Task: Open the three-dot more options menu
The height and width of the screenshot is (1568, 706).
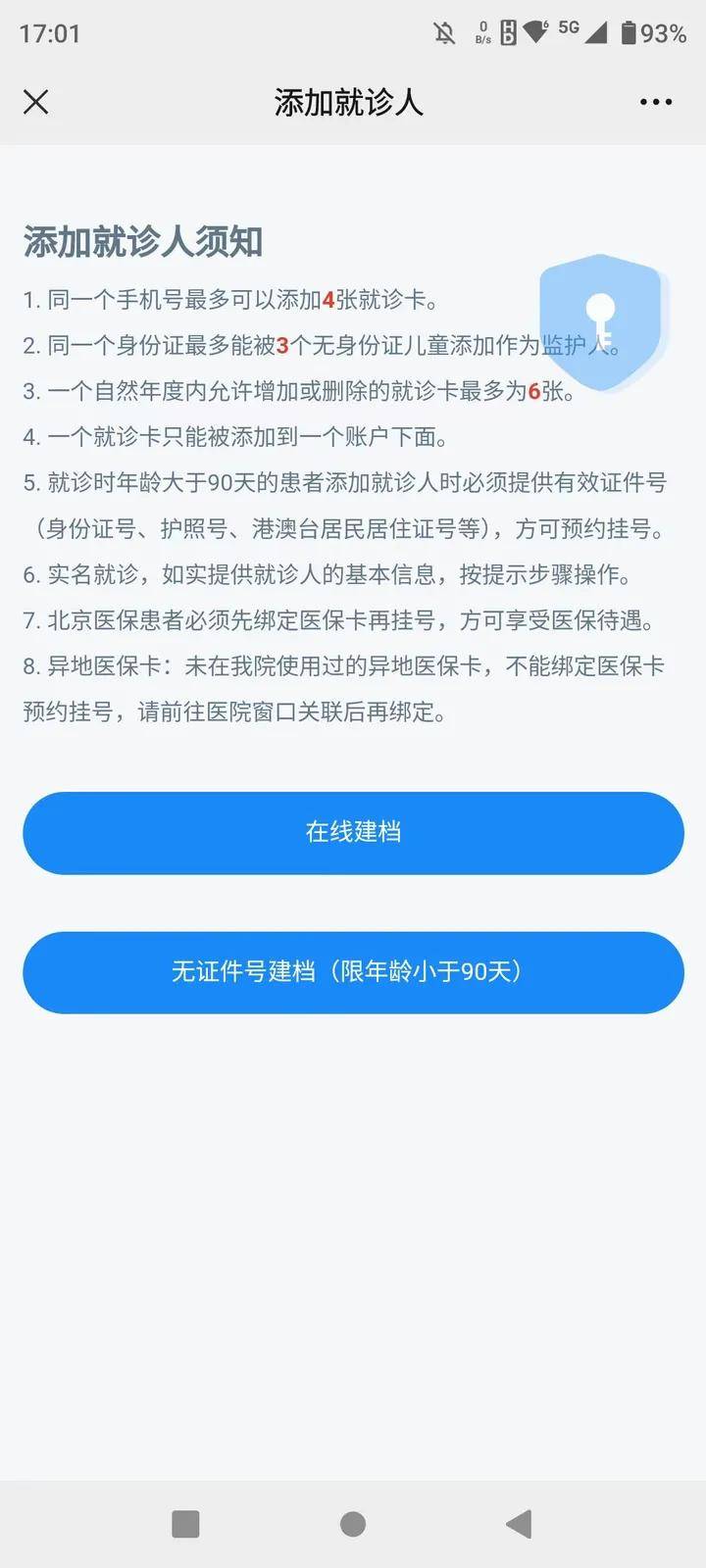Action: [655, 101]
